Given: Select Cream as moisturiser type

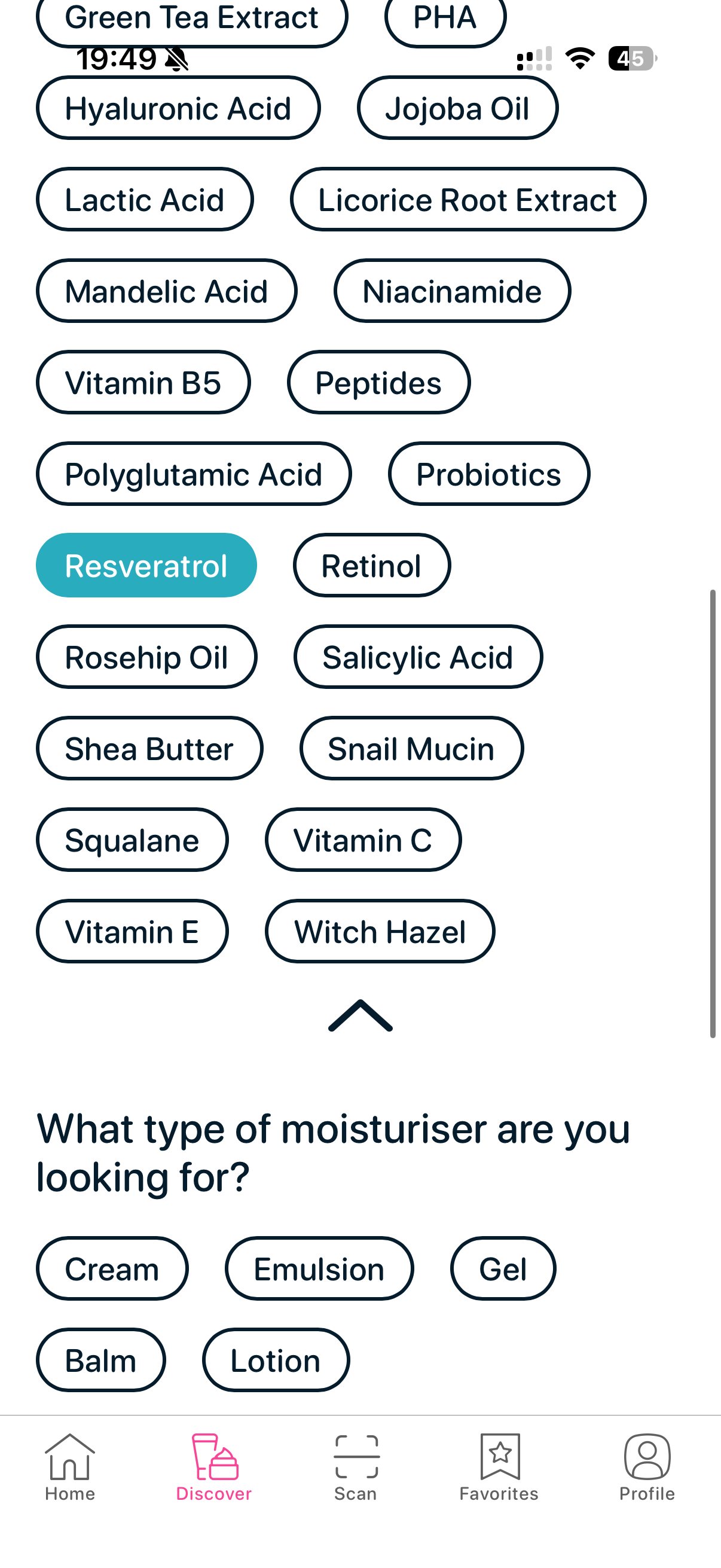Looking at the screenshot, I should (112, 1269).
